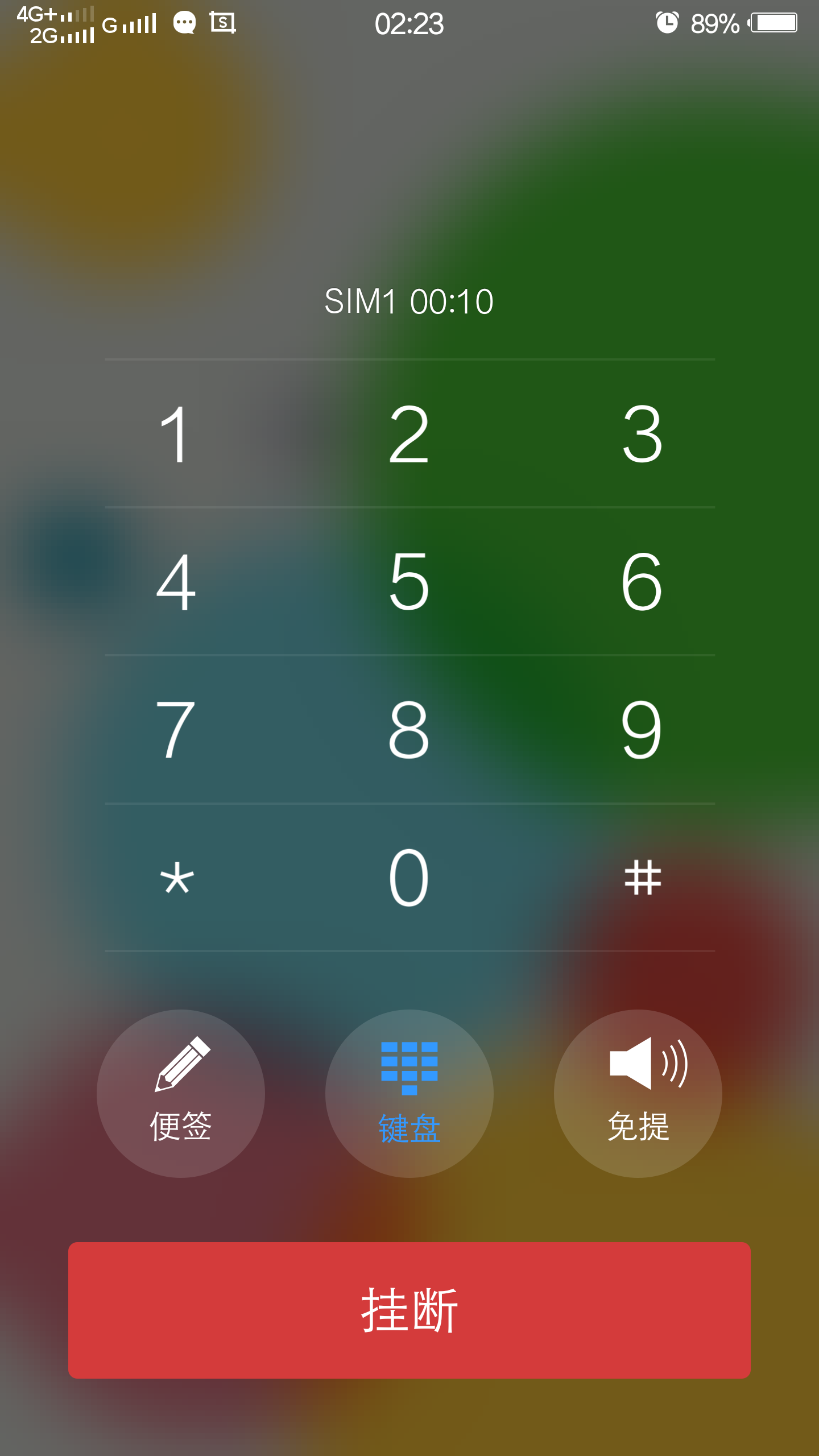Tap the hash key
This screenshot has width=819, height=1456.
point(643,878)
